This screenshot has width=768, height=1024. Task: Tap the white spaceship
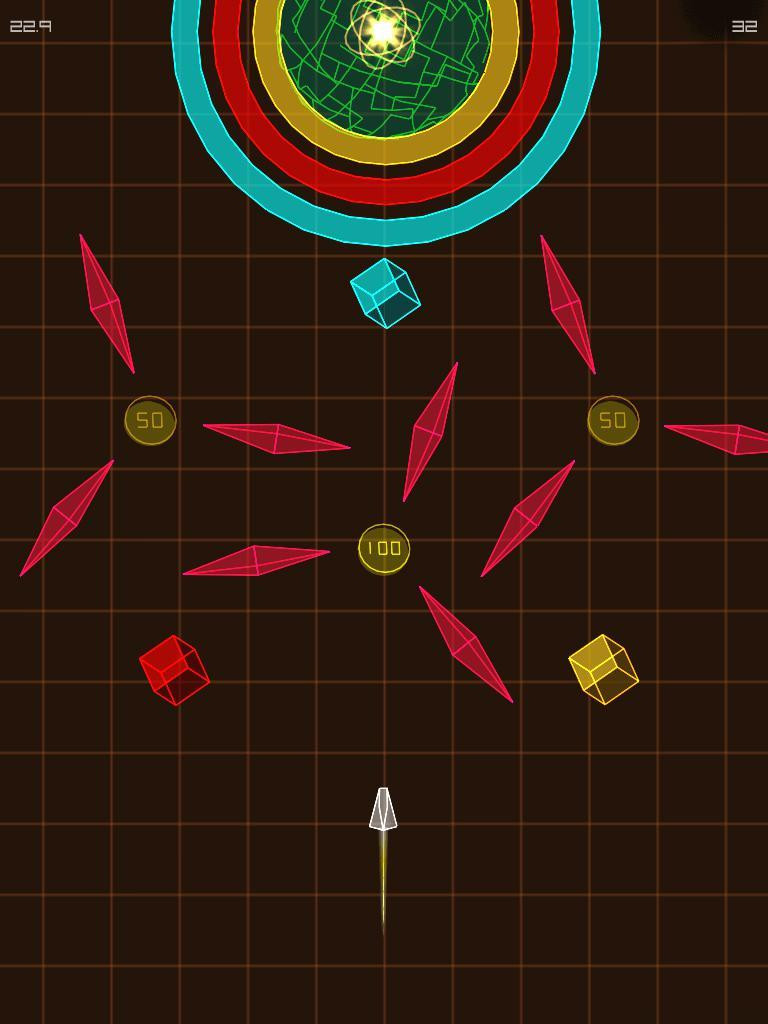[x=383, y=810]
